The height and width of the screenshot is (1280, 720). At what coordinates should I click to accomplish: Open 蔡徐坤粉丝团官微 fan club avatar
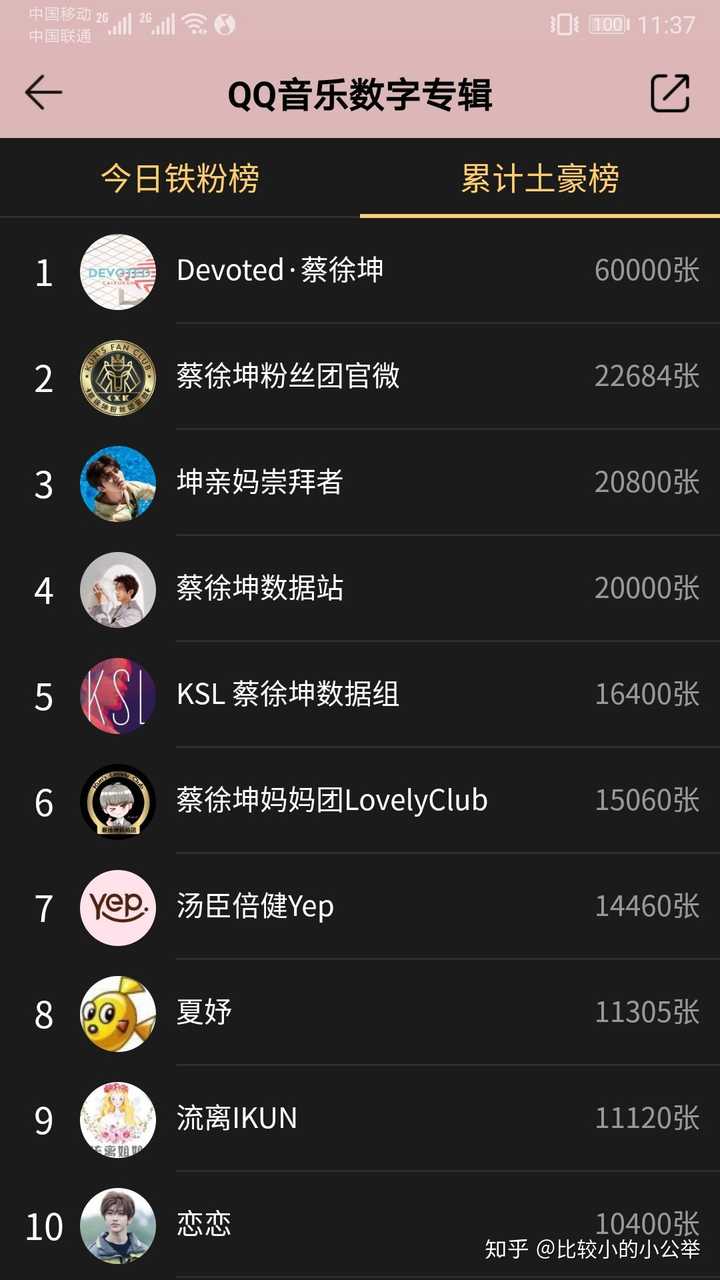117,377
